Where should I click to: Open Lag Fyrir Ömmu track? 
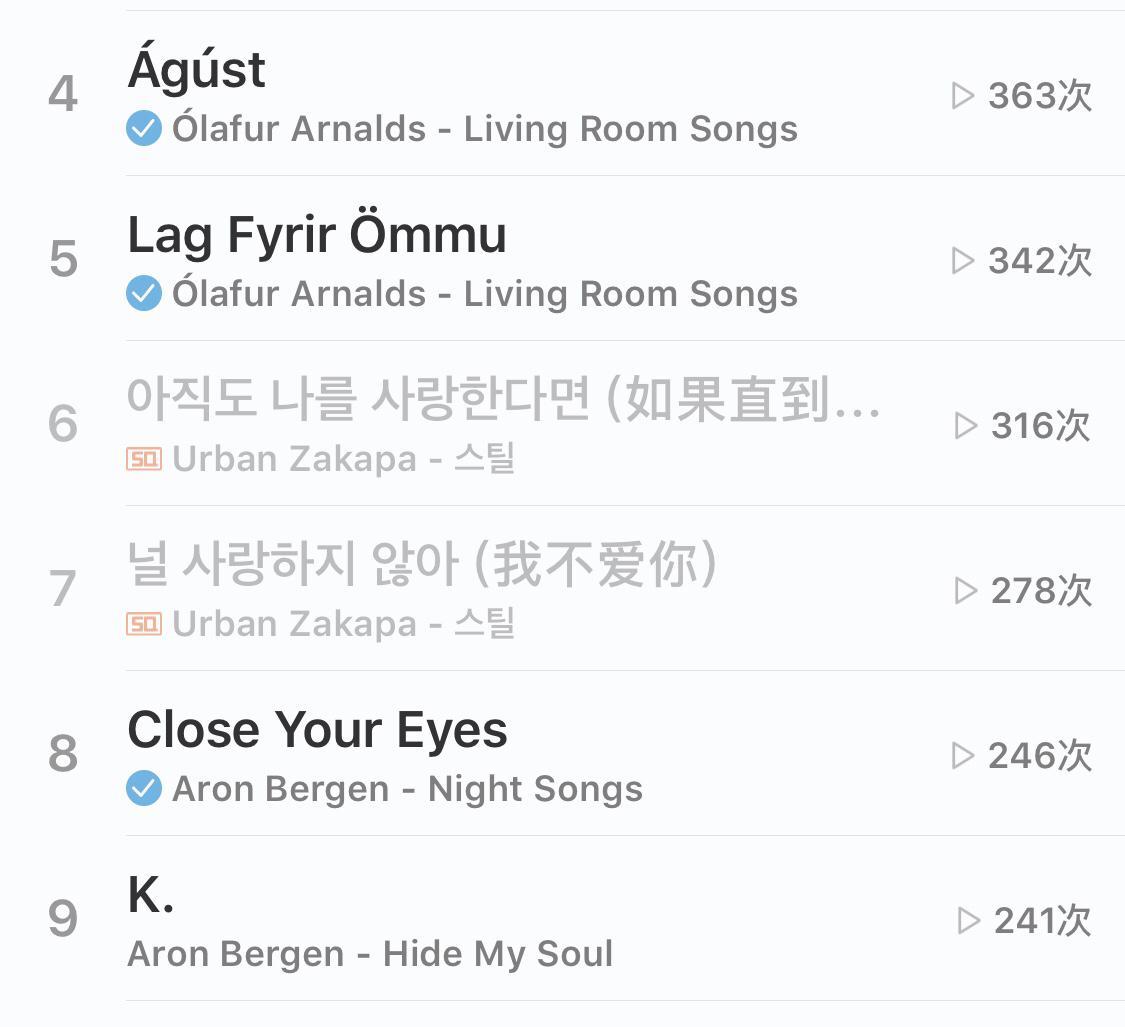(317, 236)
